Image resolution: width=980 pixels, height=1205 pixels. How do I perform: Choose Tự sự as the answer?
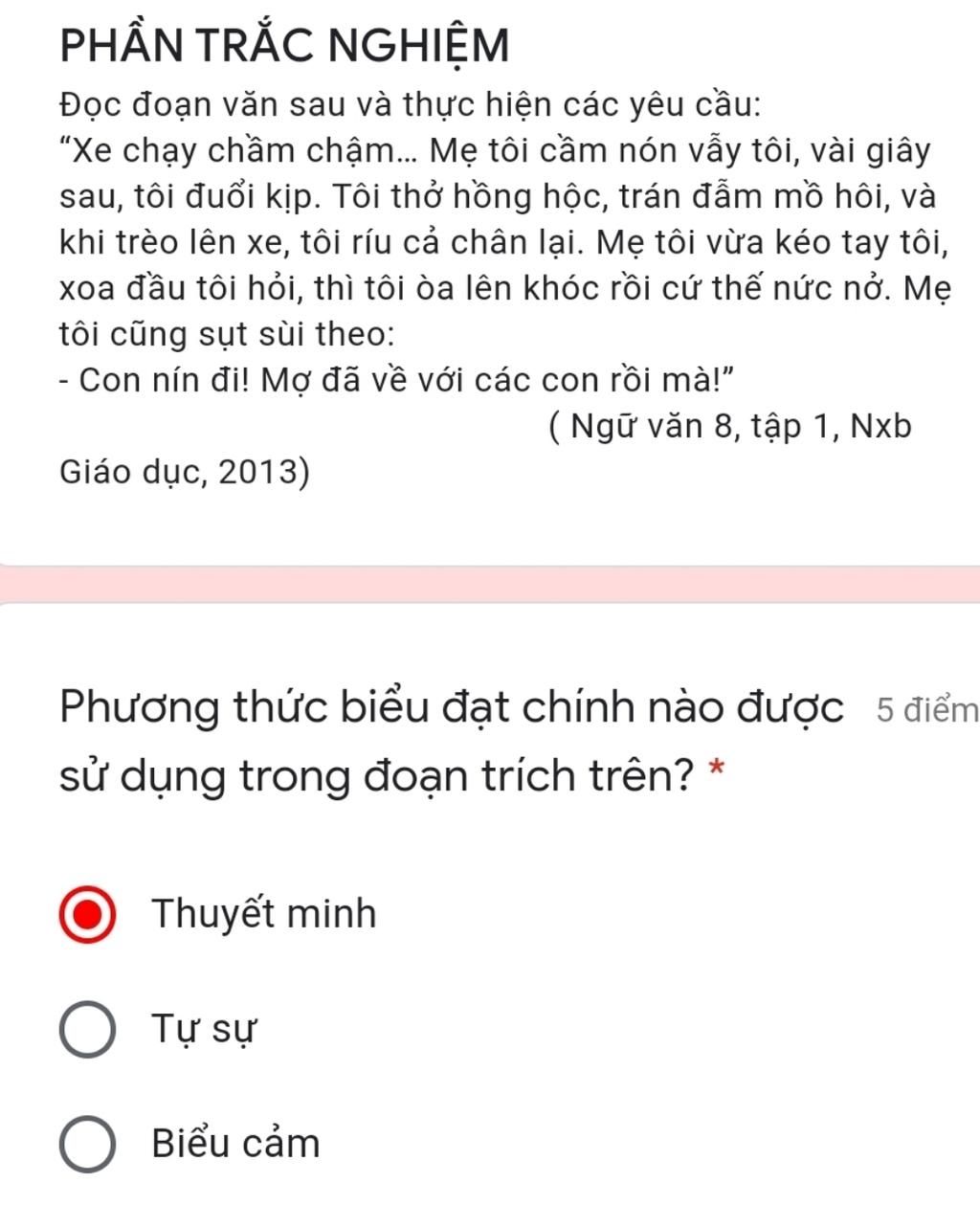(88, 1030)
